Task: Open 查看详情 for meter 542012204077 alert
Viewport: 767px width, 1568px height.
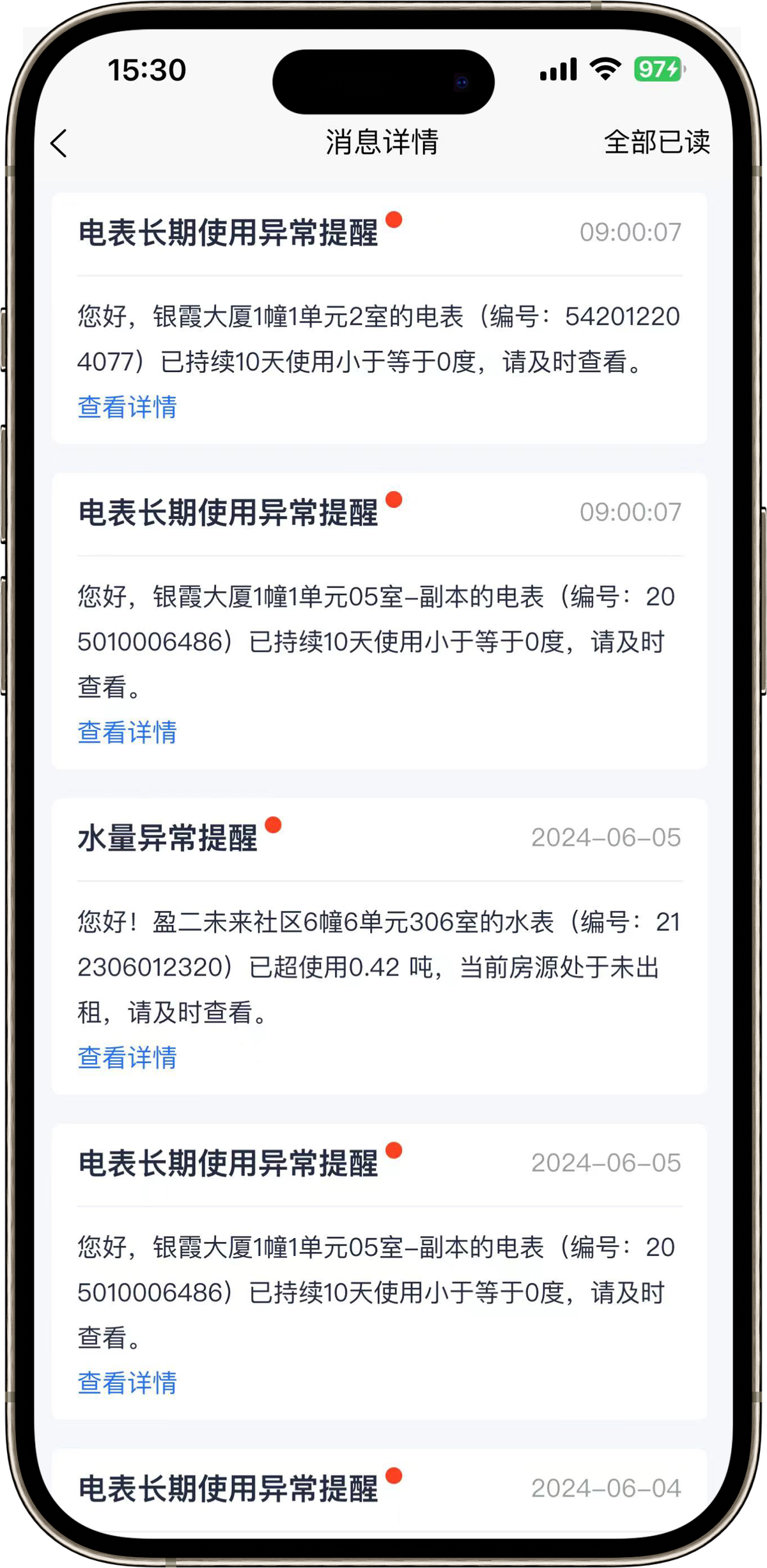Action: pyautogui.click(x=127, y=407)
